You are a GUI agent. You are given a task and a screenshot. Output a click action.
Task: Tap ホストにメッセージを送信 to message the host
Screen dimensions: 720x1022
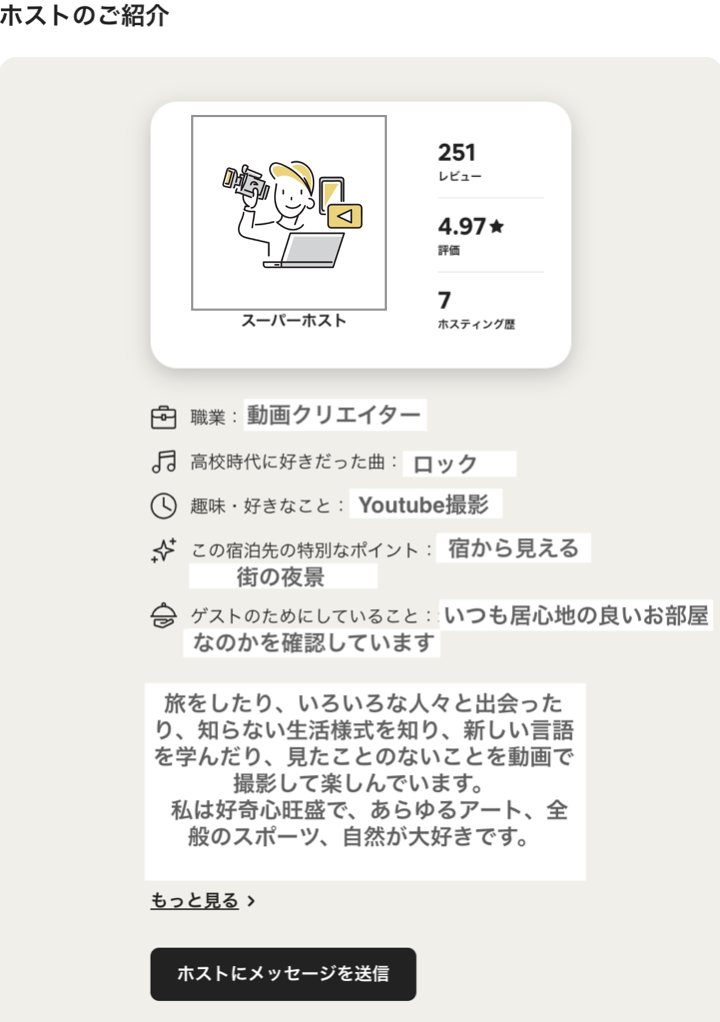pyautogui.click(x=283, y=974)
